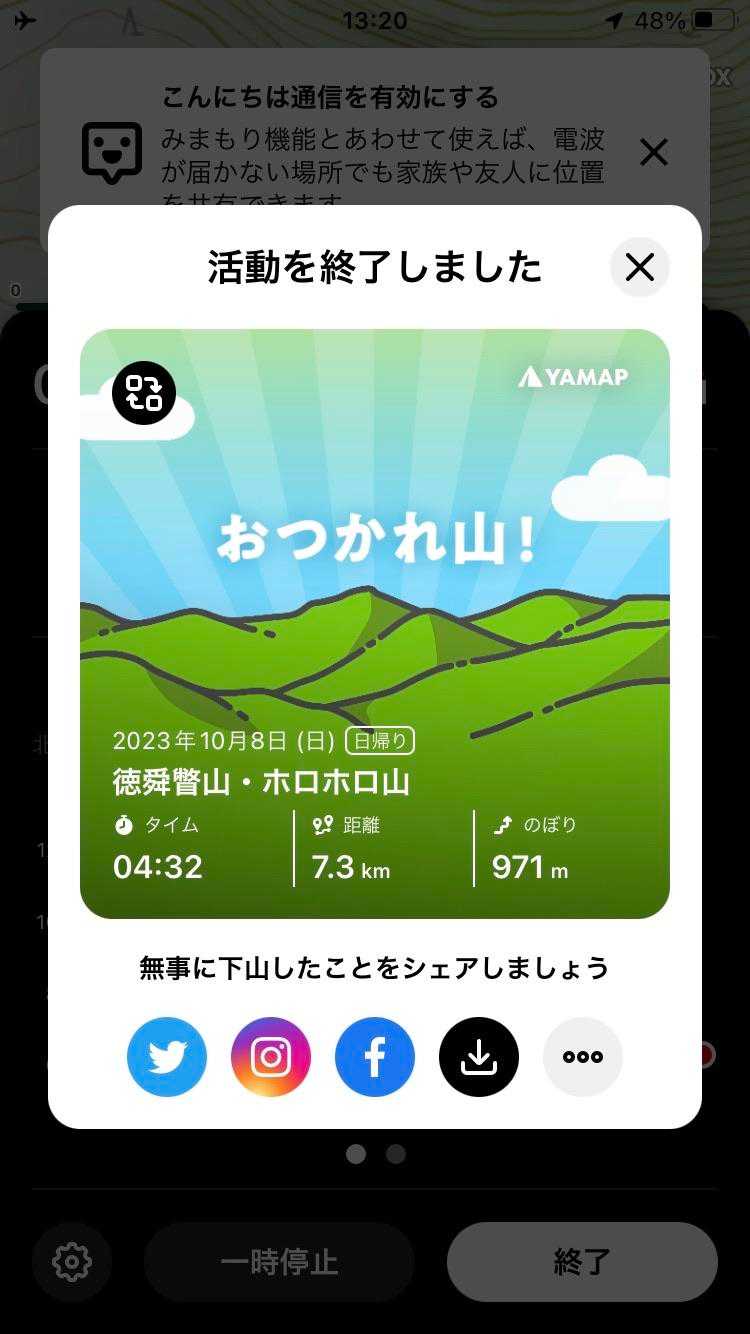Image resolution: width=750 pixels, height=1334 pixels.
Task: Dismiss the こんにちは通信 banner
Action: click(653, 152)
